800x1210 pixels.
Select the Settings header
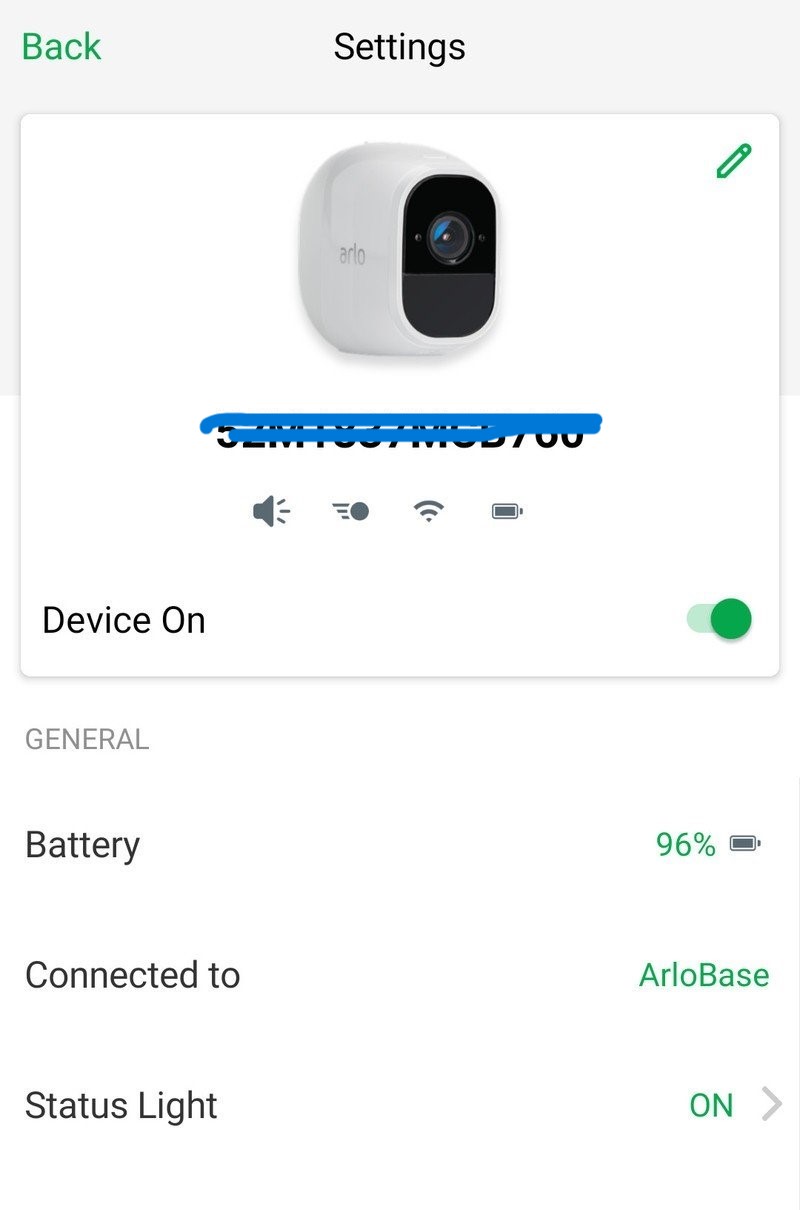(x=399, y=46)
